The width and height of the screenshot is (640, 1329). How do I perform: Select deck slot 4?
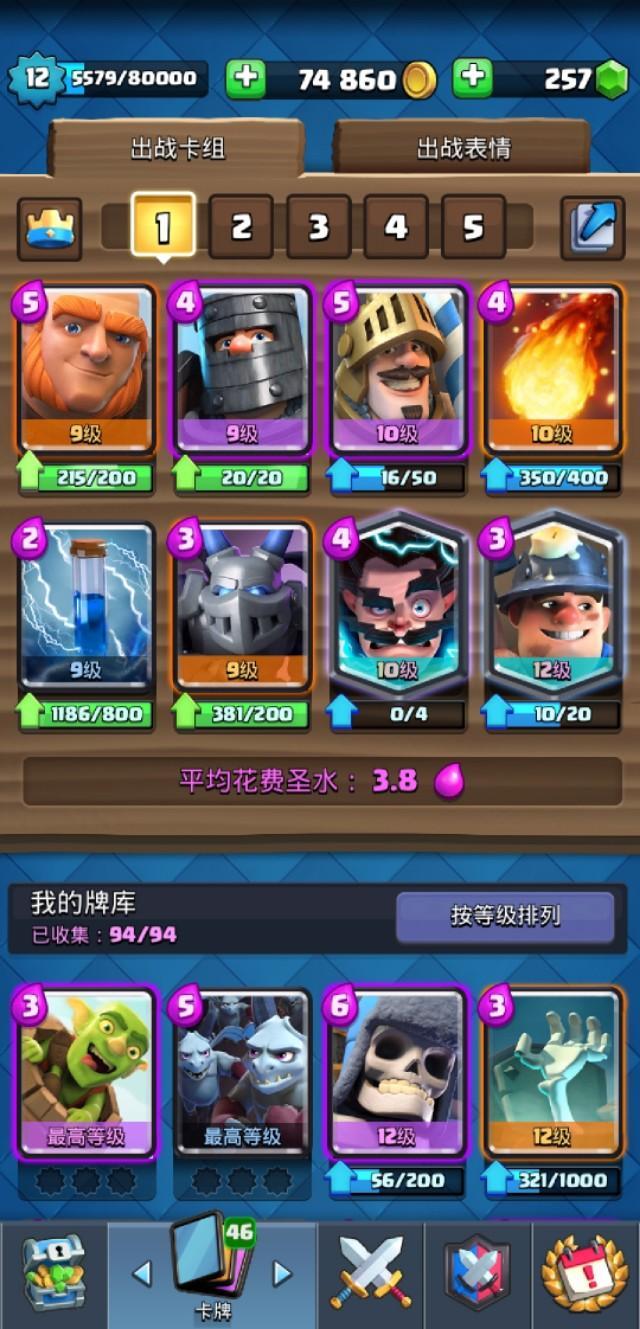396,227
